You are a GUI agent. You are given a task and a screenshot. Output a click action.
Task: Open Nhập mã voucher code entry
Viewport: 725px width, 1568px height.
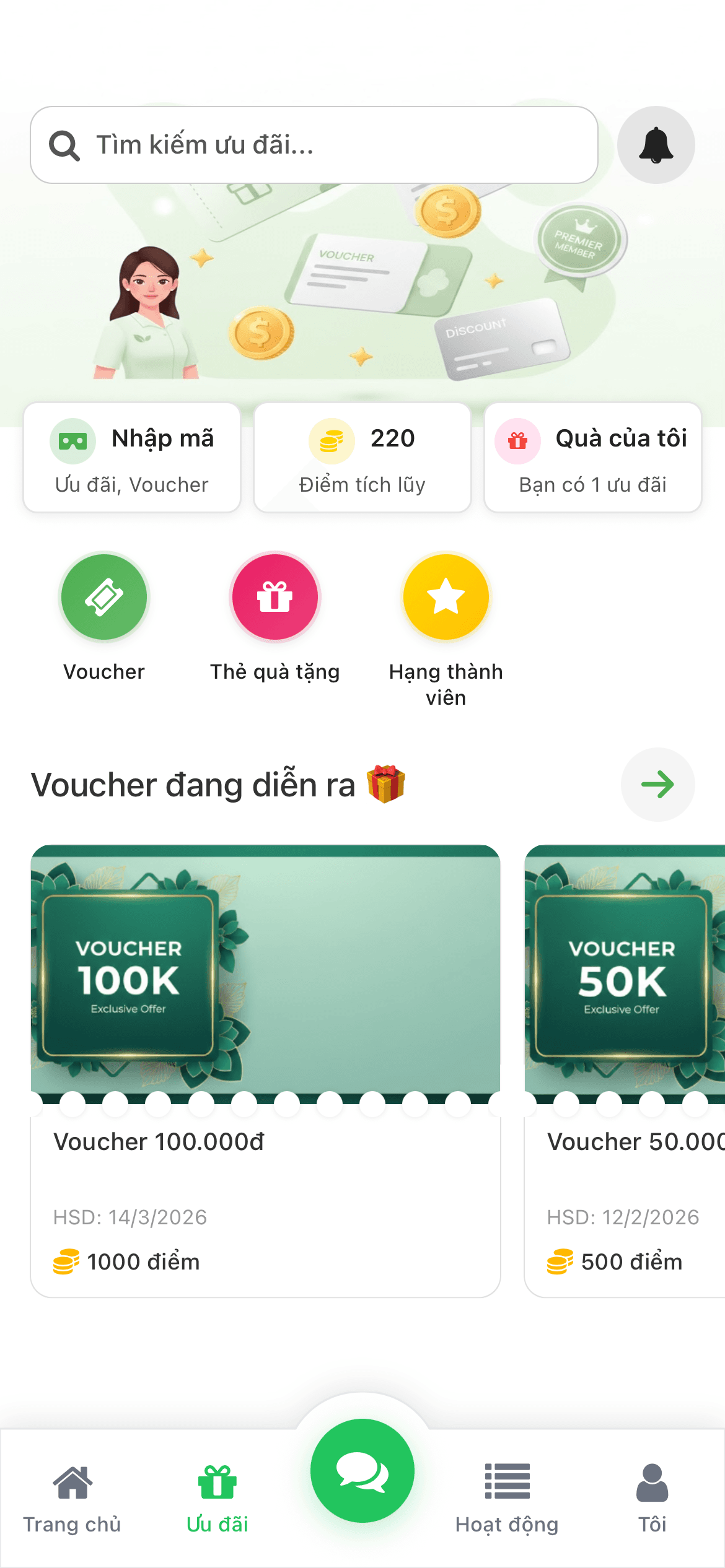click(x=132, y=458)
